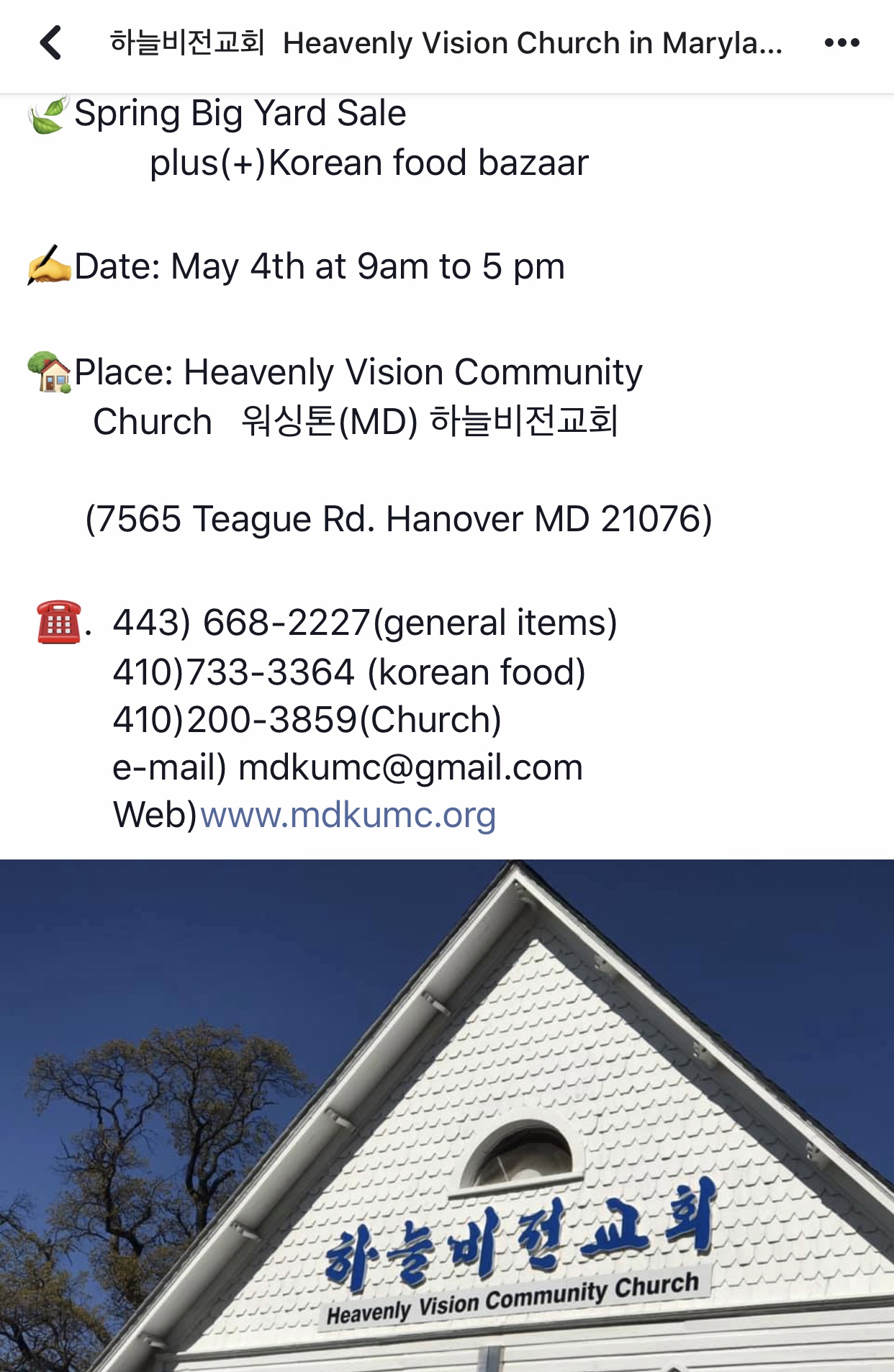This screenshot has width=894, height=1372.
Task: Go back using the top-left arrow
Action: click(x=50, y=42)
